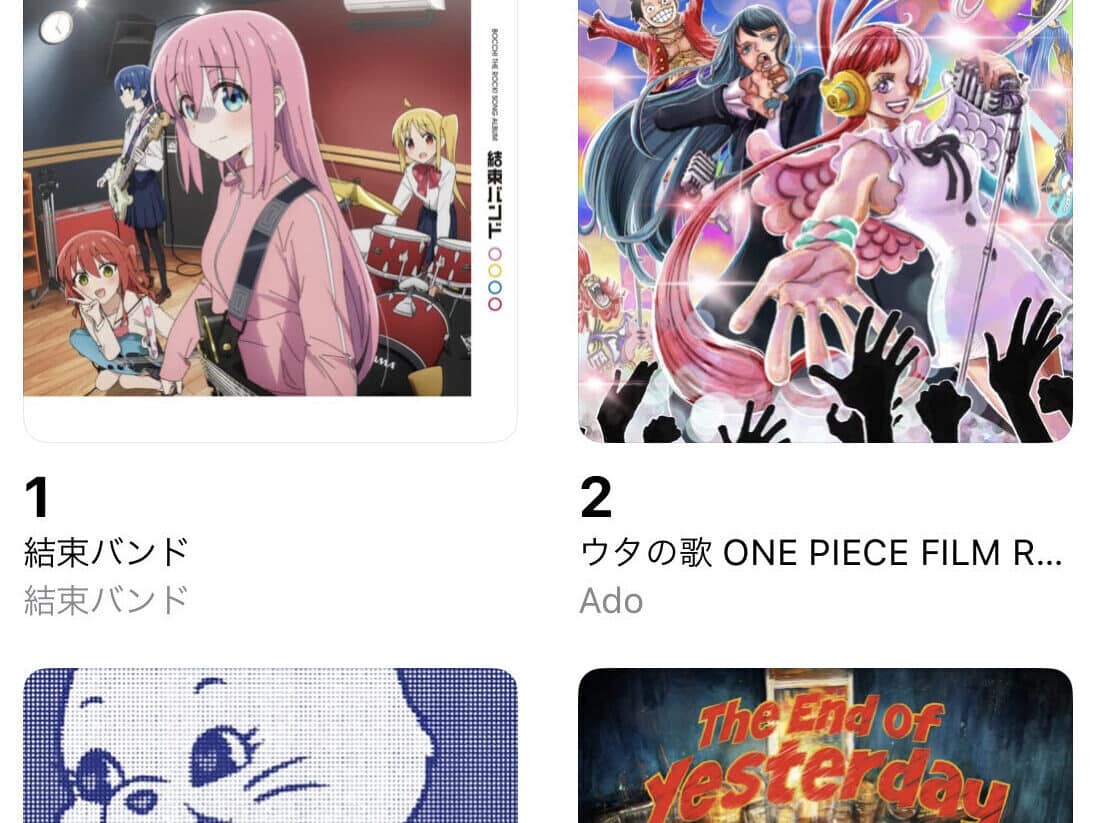This screenshot has height=823, width=1097.
Task: Open The End of Yesterday album
Action: point(825,745)
